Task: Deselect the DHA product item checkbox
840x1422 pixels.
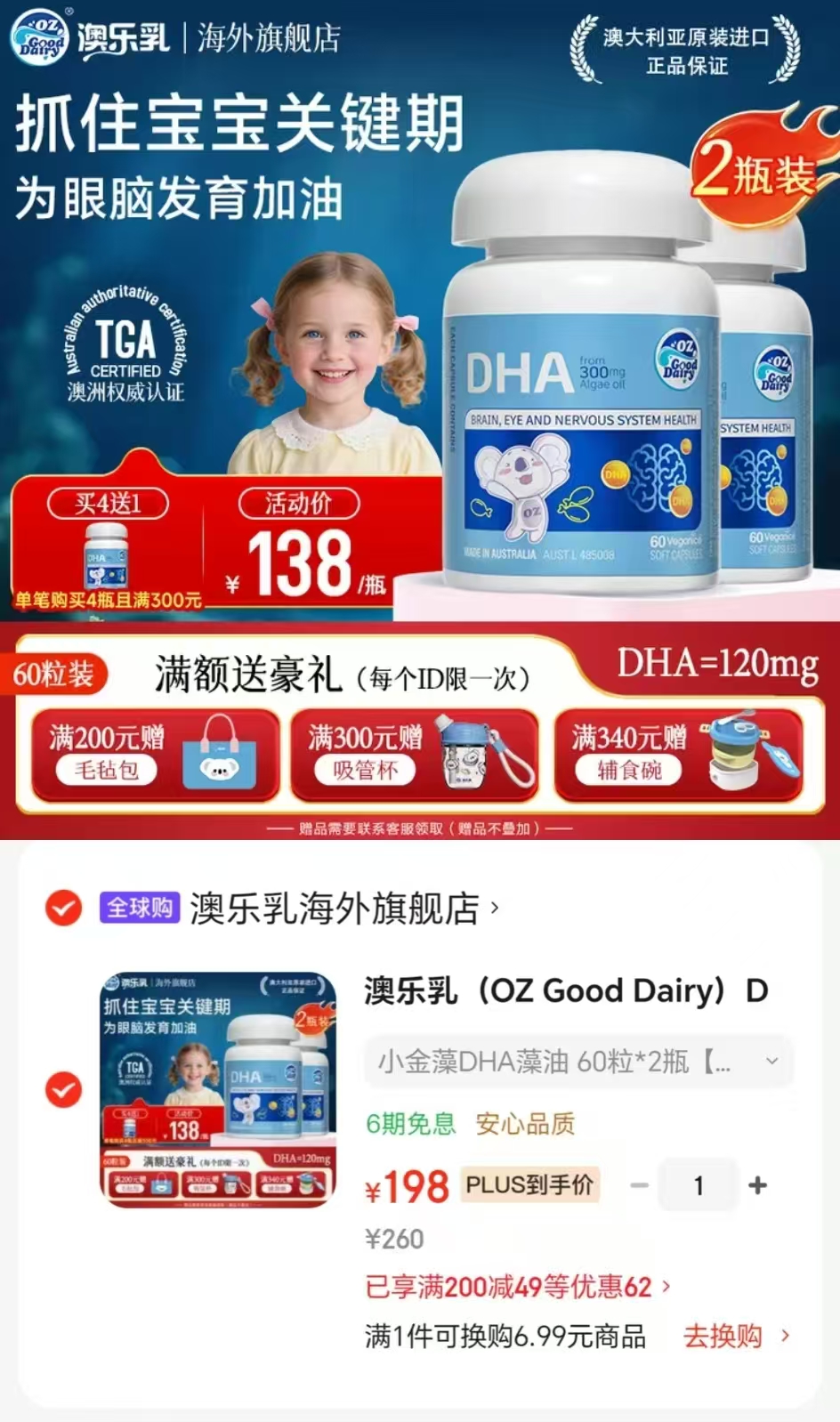Action: 63,1089
